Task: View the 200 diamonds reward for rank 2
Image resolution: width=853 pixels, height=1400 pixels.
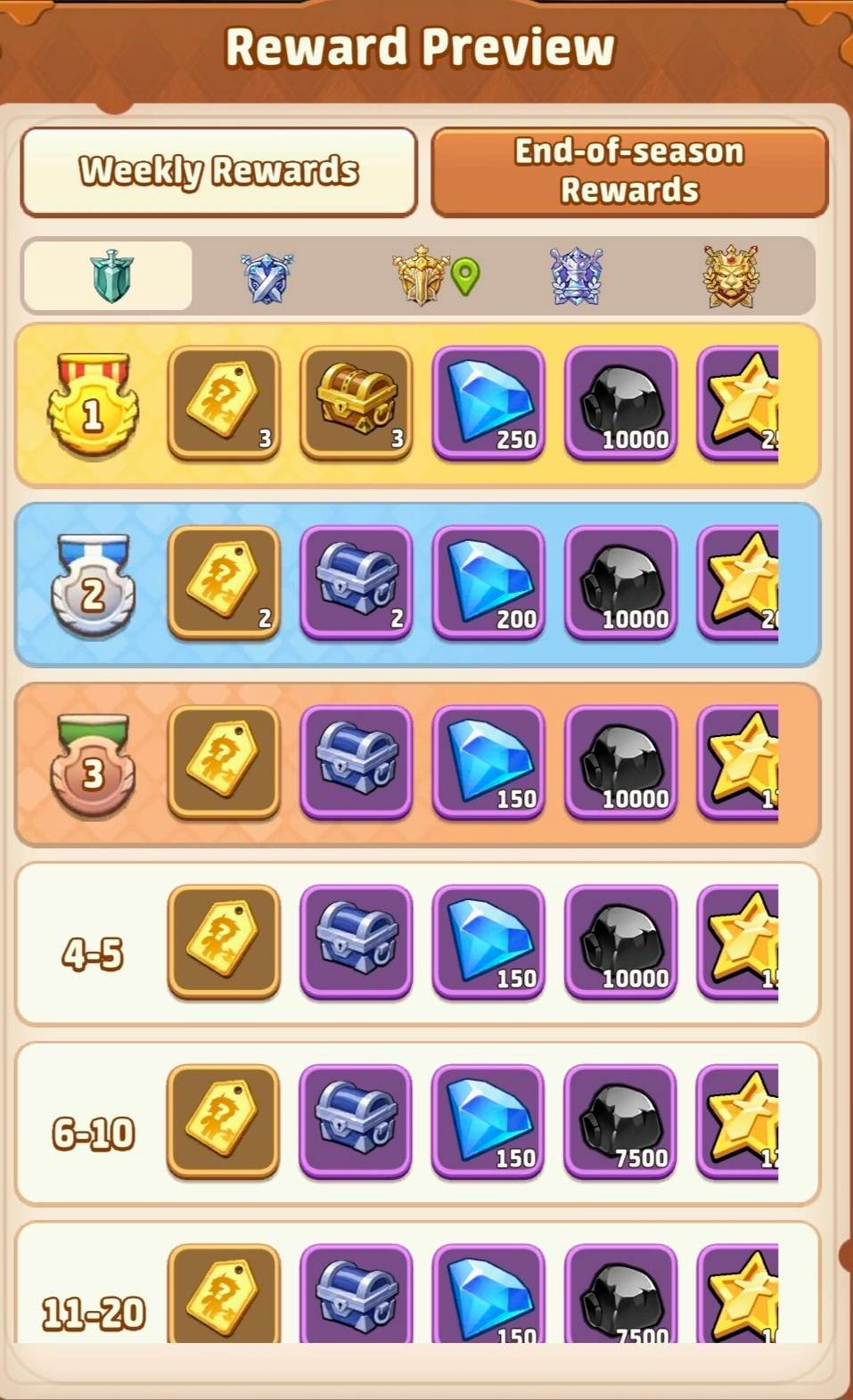Action: 488,583
